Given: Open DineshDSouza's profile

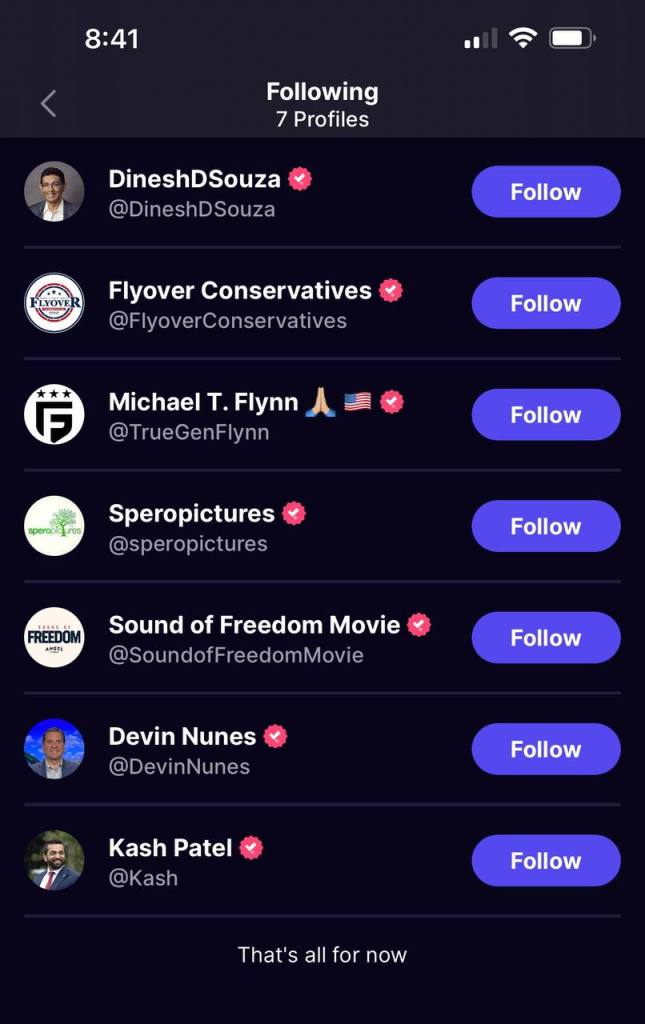Looking at the screenshot, I should (x=194, y=180).
